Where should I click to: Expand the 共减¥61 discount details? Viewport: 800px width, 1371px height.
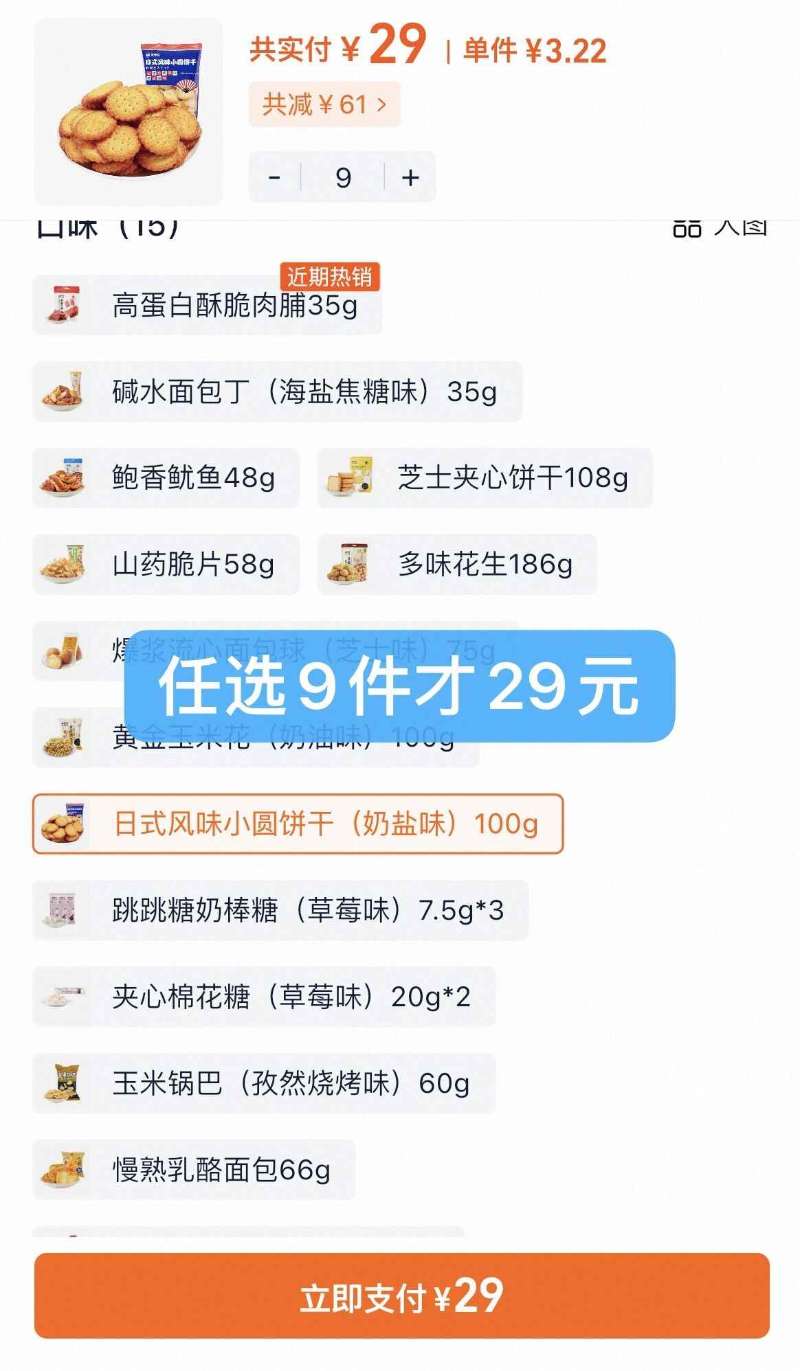pos(324,104)
